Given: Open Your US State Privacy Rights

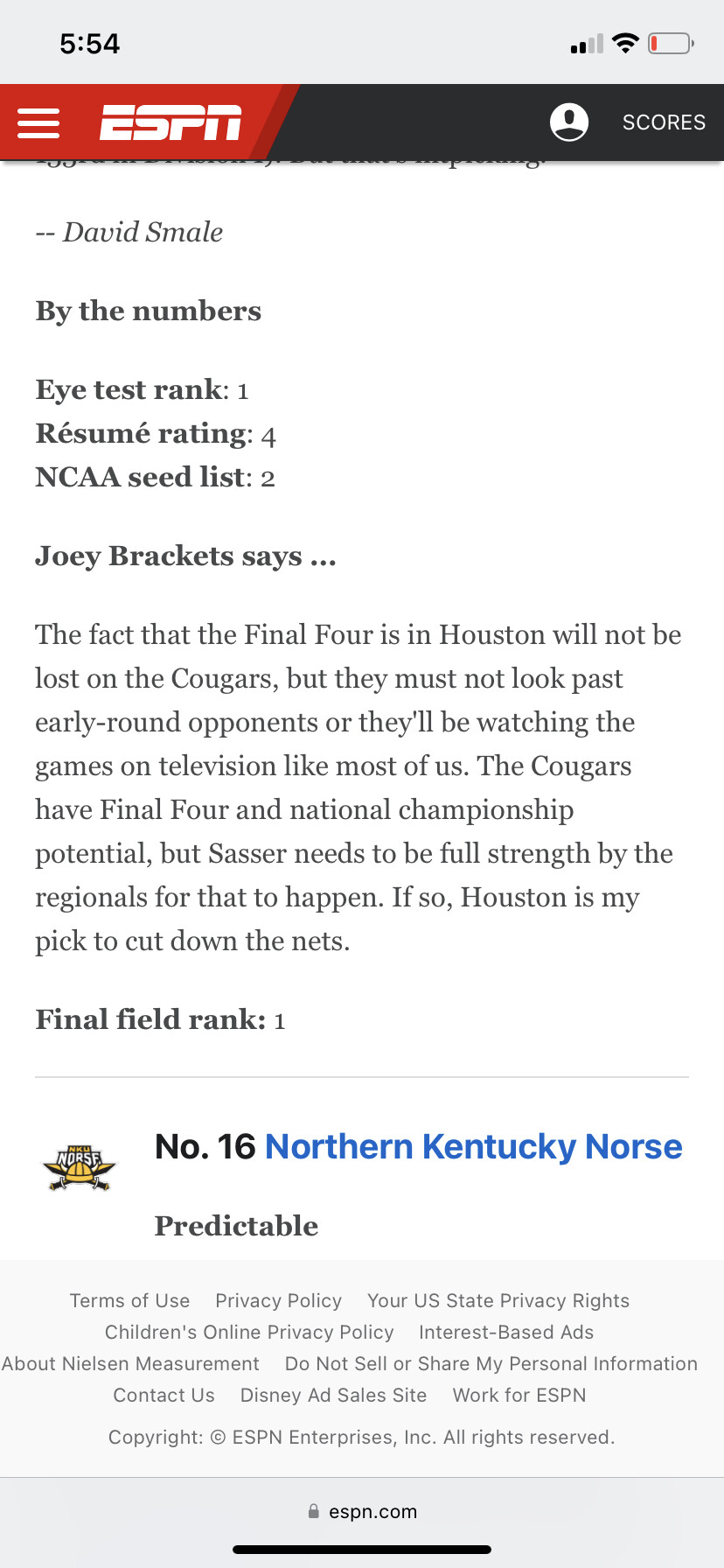Looking at the screenshot, I should coord(498,1301).
